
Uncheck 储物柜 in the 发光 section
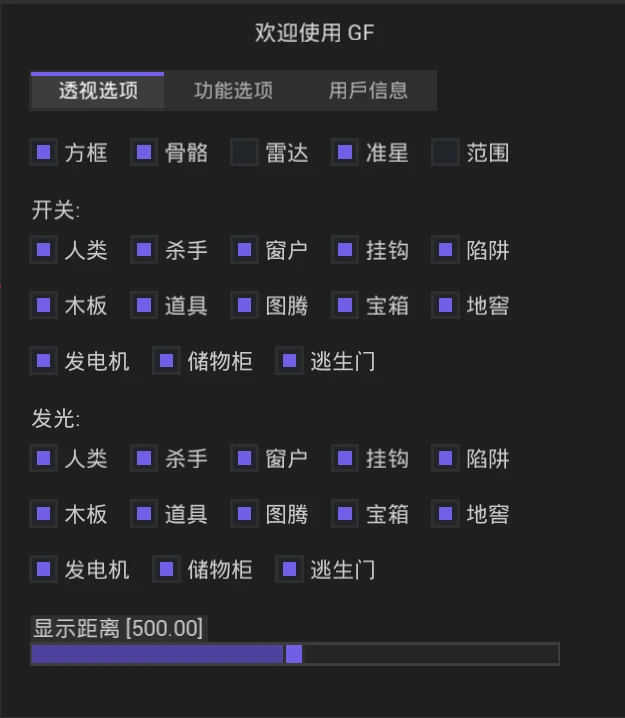point(167,570)
